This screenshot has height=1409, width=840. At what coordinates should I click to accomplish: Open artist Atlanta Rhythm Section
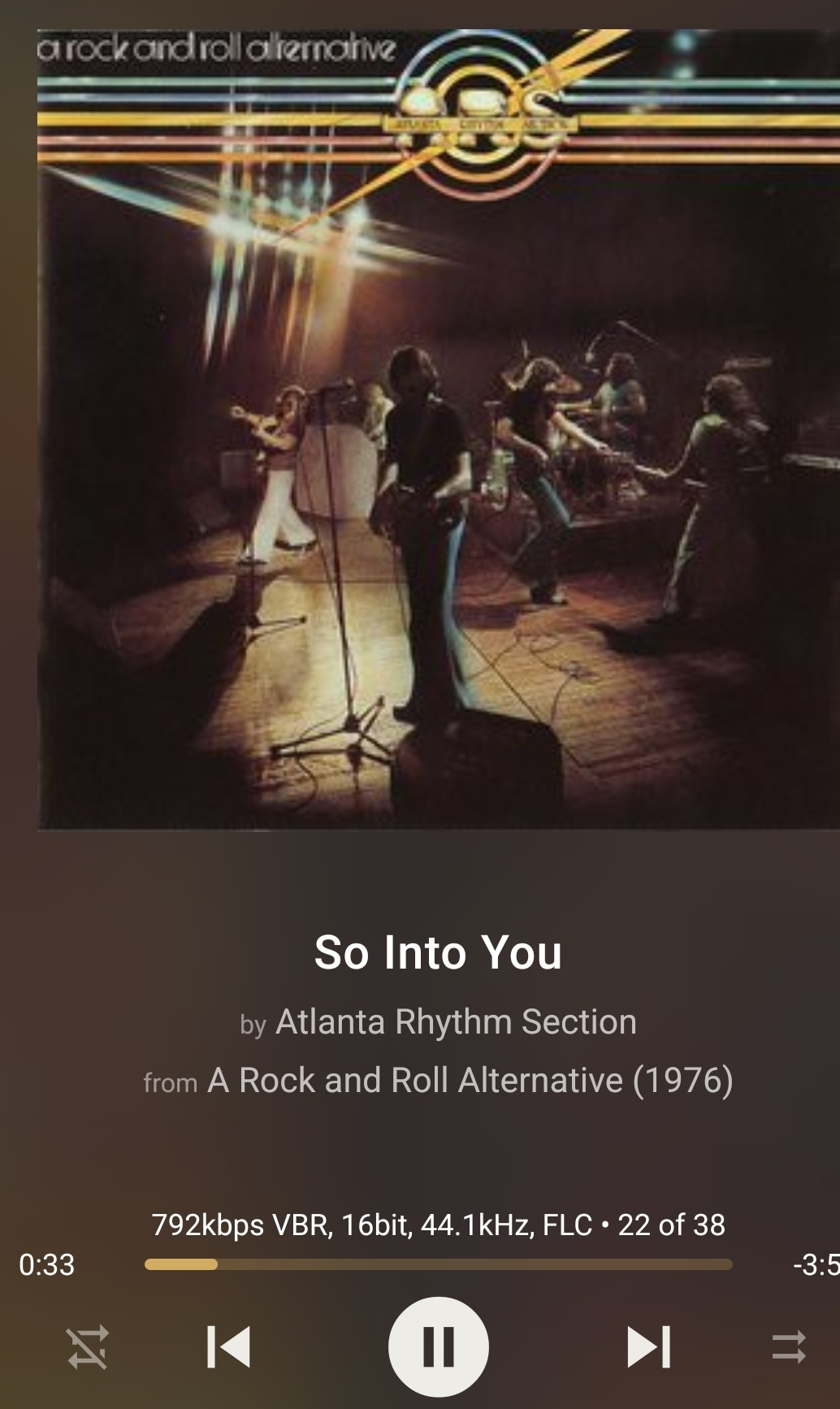(455, 1022)
